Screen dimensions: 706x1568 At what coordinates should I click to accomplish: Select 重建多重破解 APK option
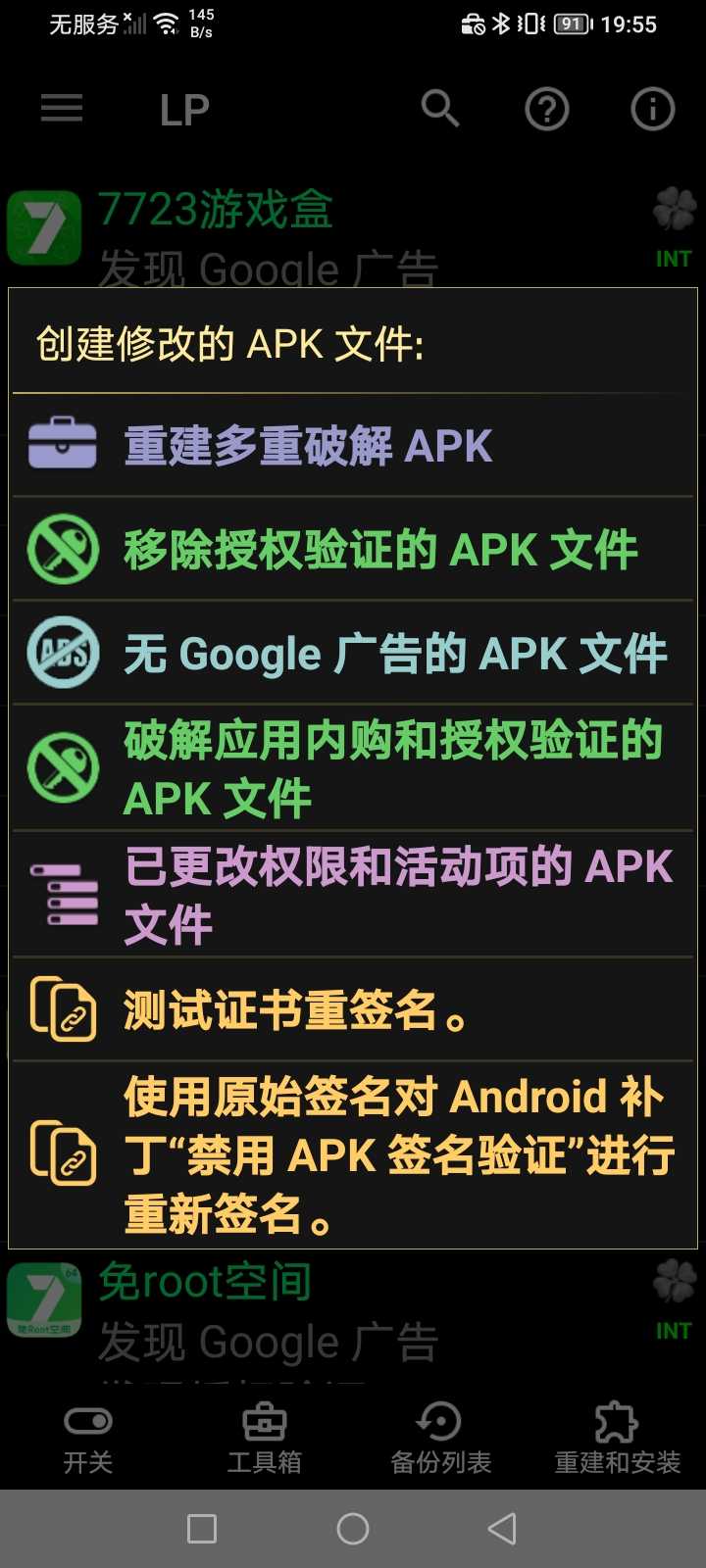point(353,445)
